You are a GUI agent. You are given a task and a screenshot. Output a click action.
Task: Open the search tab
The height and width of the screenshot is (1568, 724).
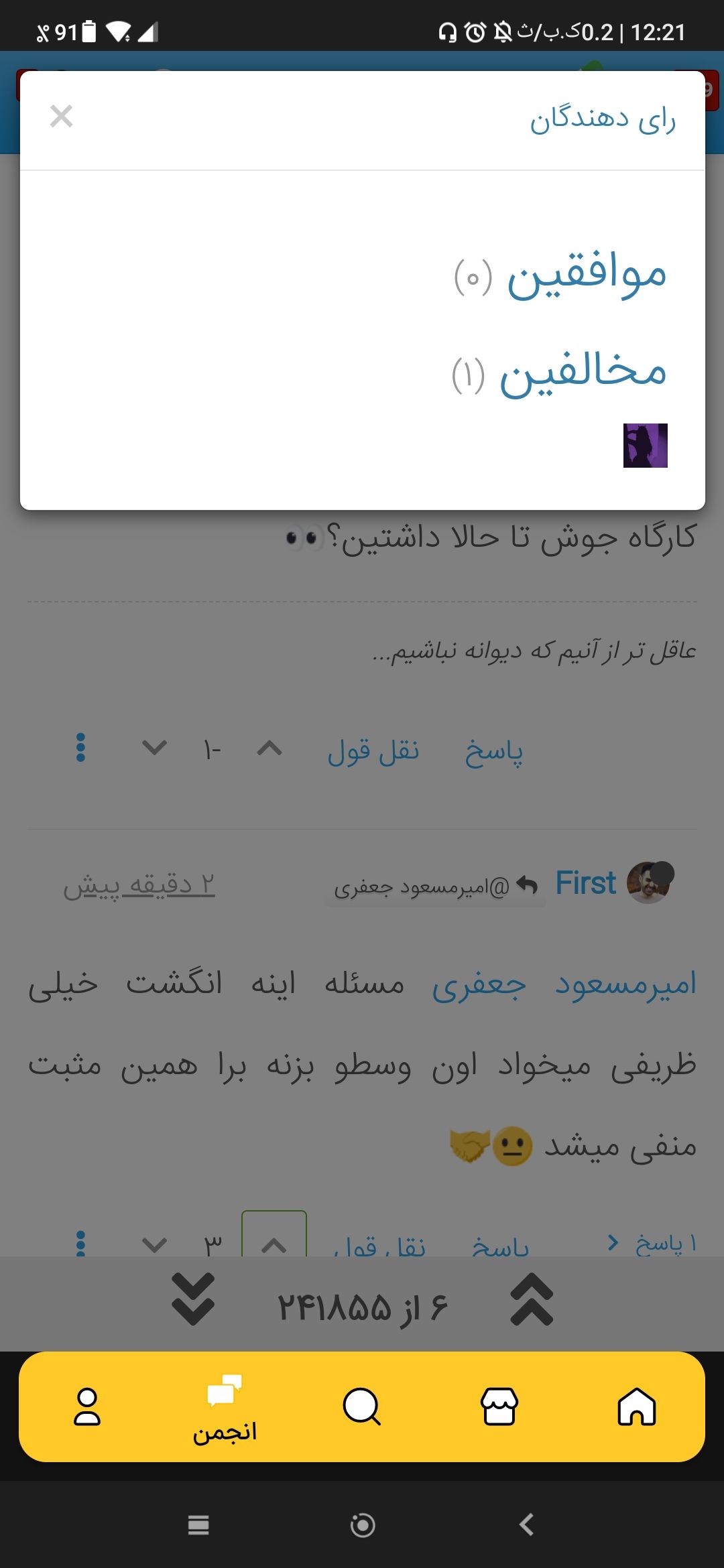[361, 1406]
